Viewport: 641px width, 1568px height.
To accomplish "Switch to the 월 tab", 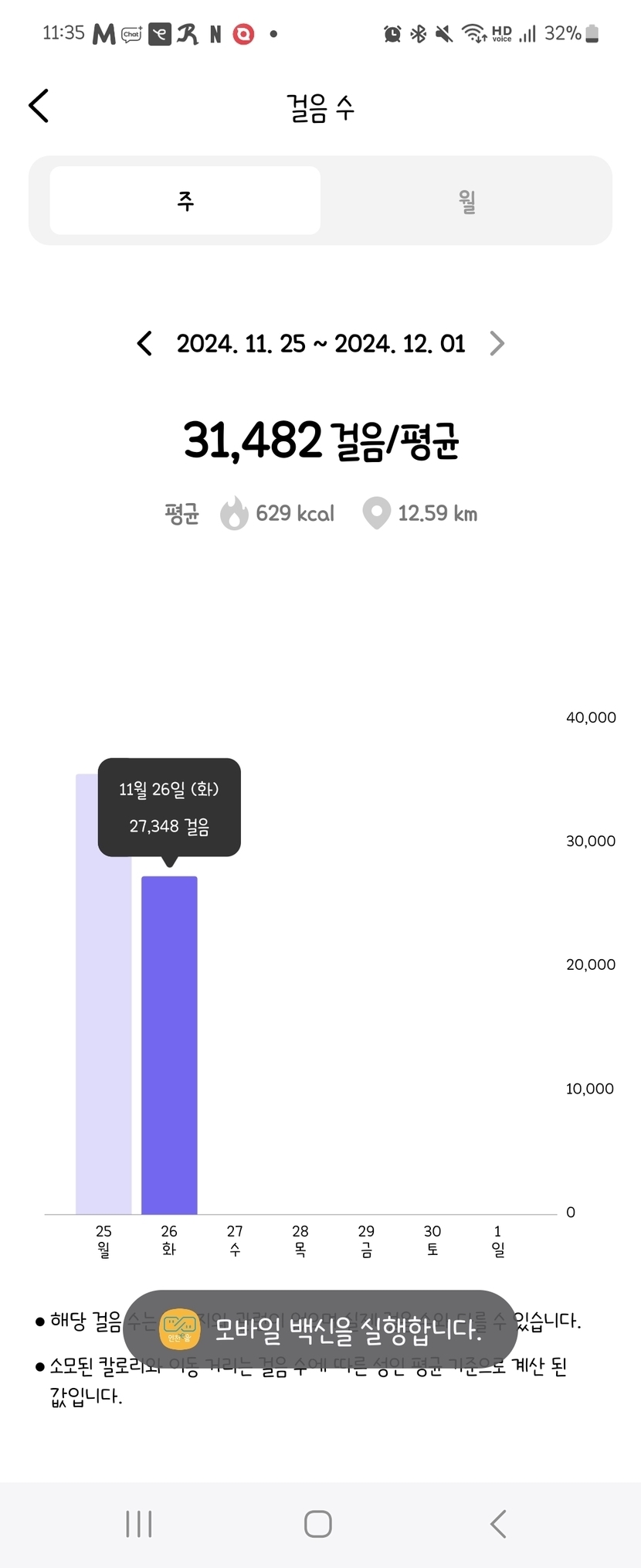I will pyautogui.click(x=466, y=201).
